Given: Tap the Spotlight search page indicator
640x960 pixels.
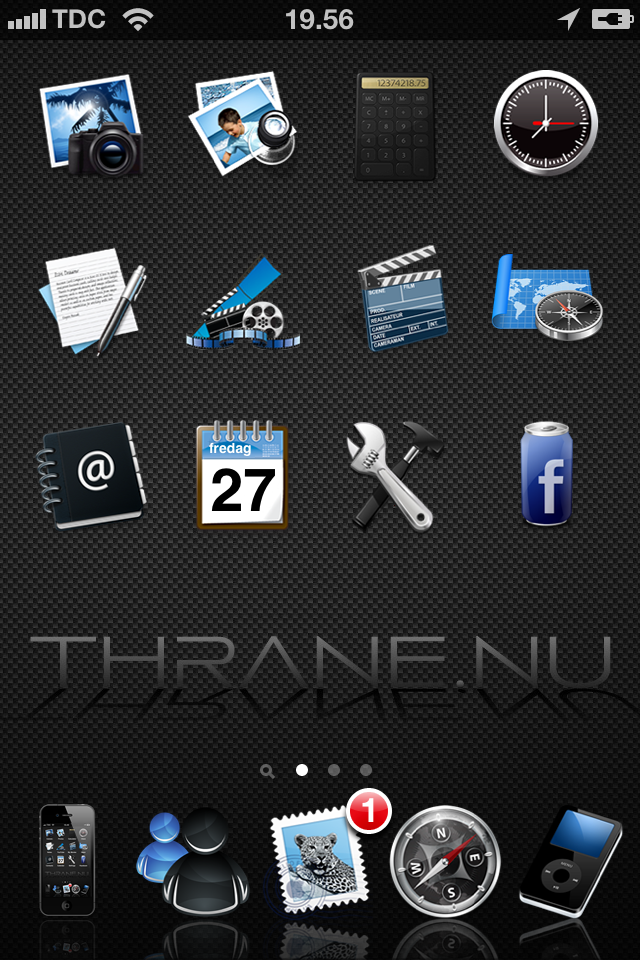Looking at the screenshot, I should pos(267,771).
